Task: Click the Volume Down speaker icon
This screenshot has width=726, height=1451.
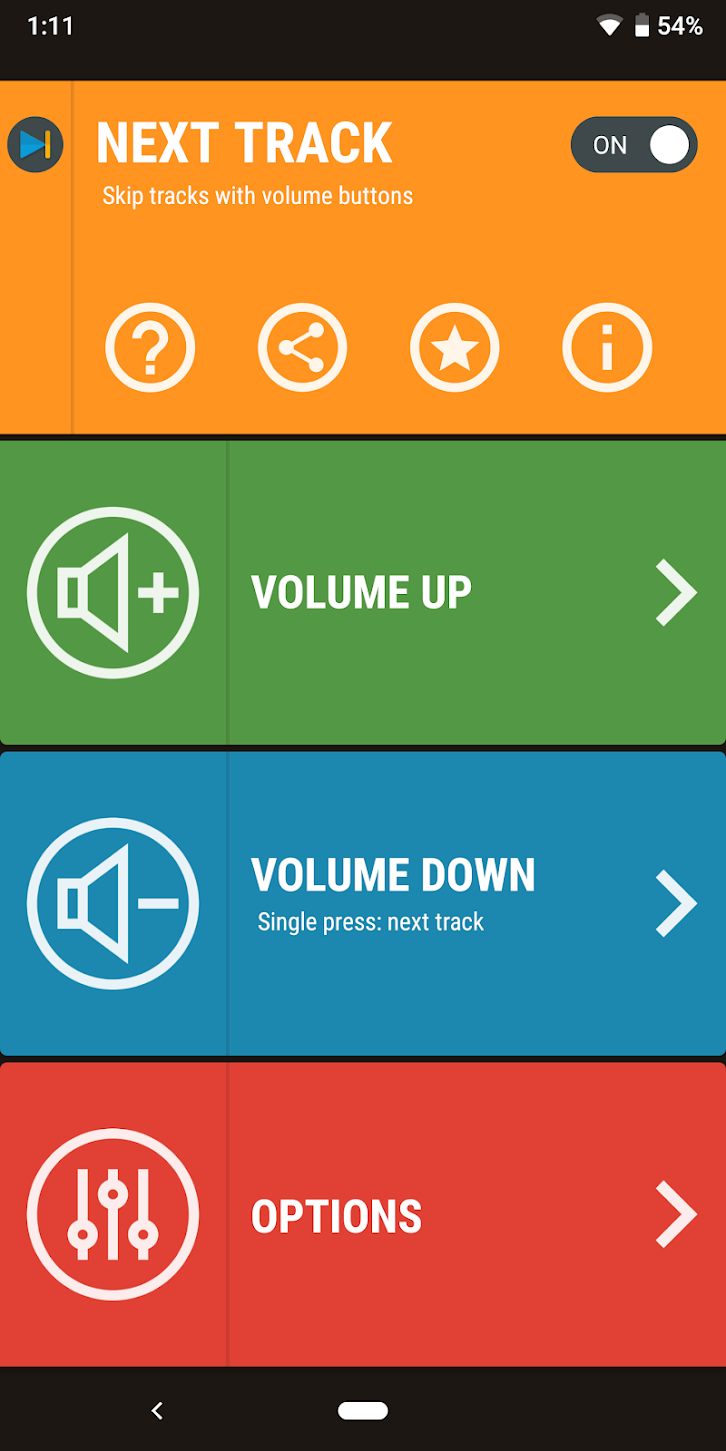Action: [113, 903]
